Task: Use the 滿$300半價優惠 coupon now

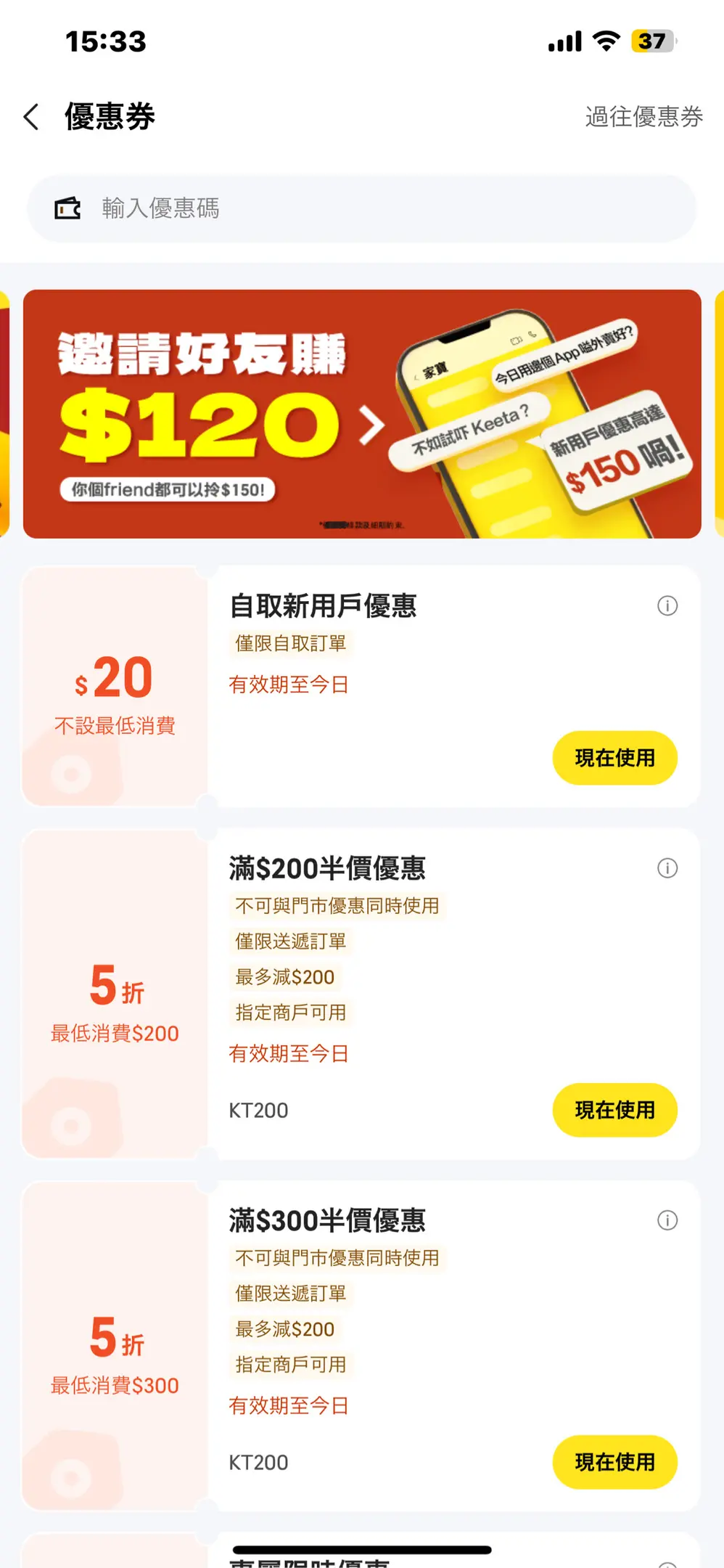Action: (614, 1462)
